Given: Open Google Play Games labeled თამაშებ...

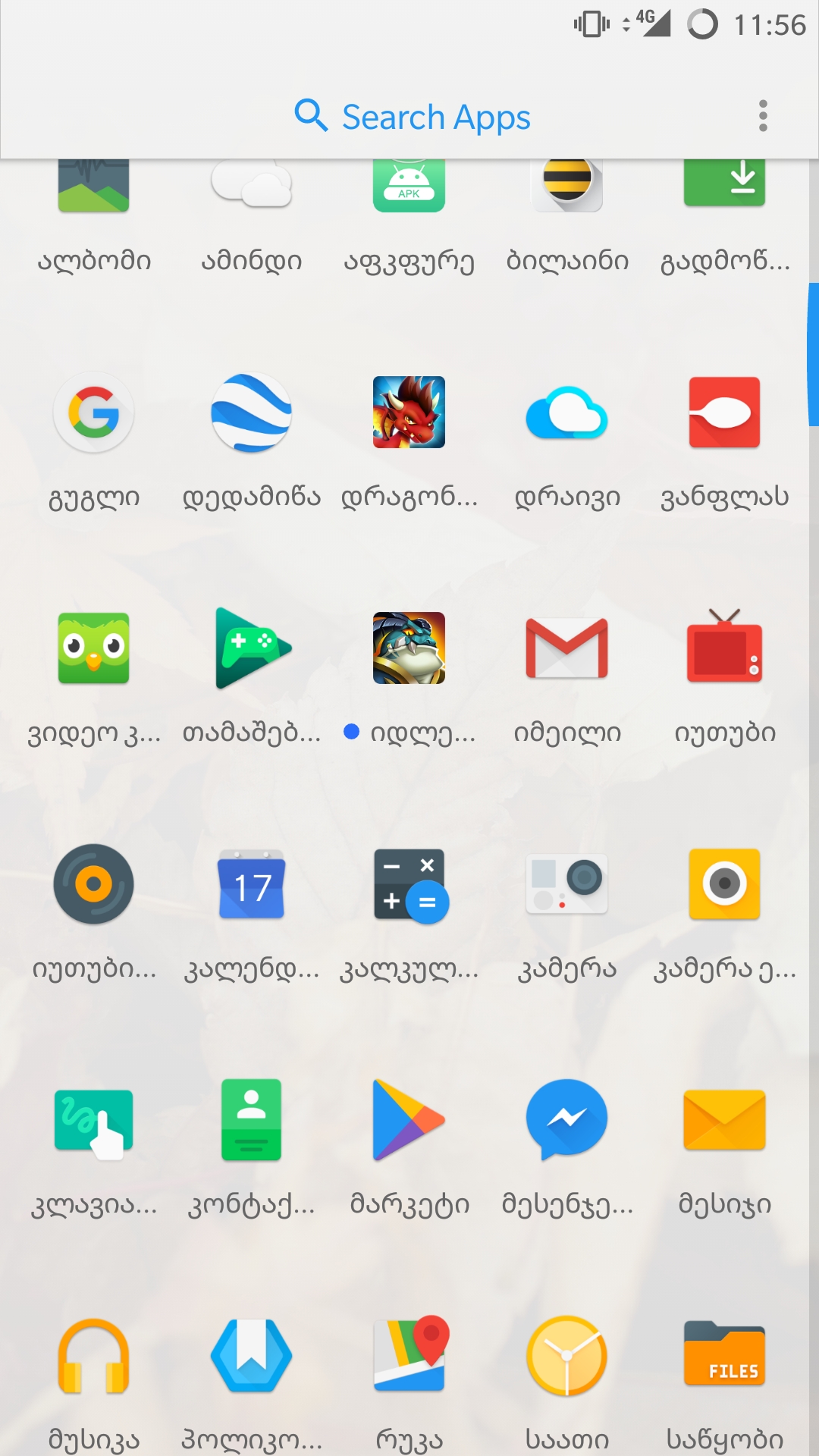Looking at the screenshot, I should [x=251, y=648].
